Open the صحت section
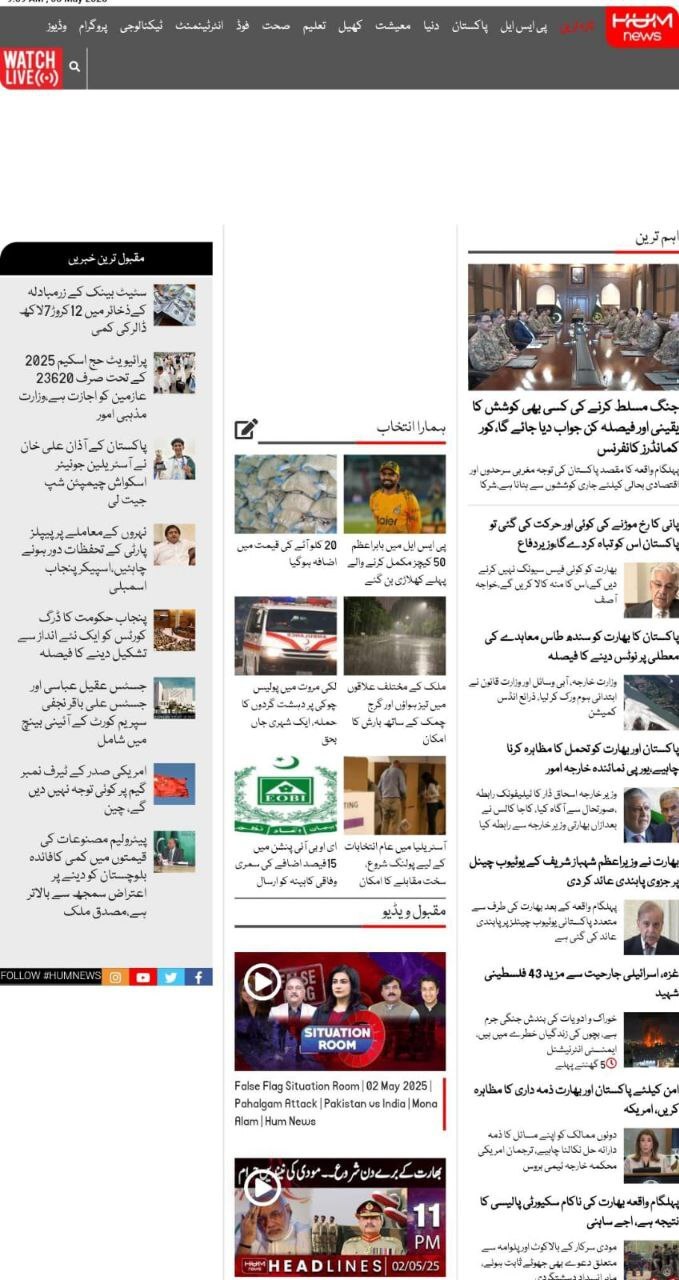The width and height of the screenshot is (679, 1280). click(x=276, y=25)
